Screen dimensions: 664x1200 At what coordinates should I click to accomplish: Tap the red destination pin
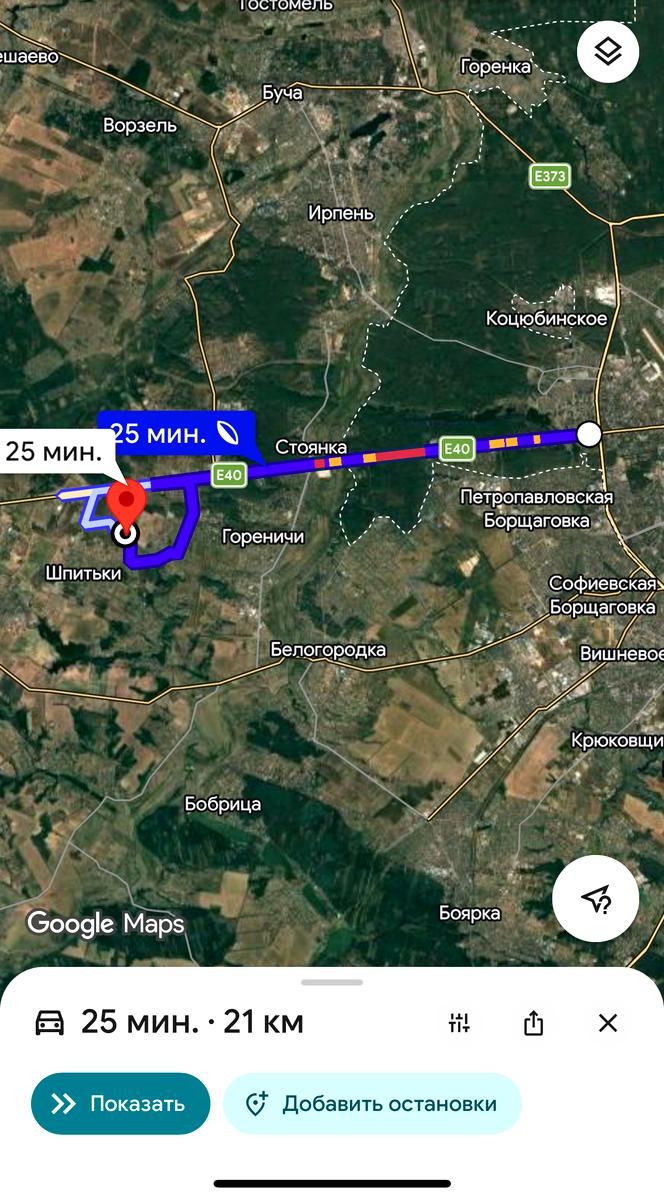(127, 499)
